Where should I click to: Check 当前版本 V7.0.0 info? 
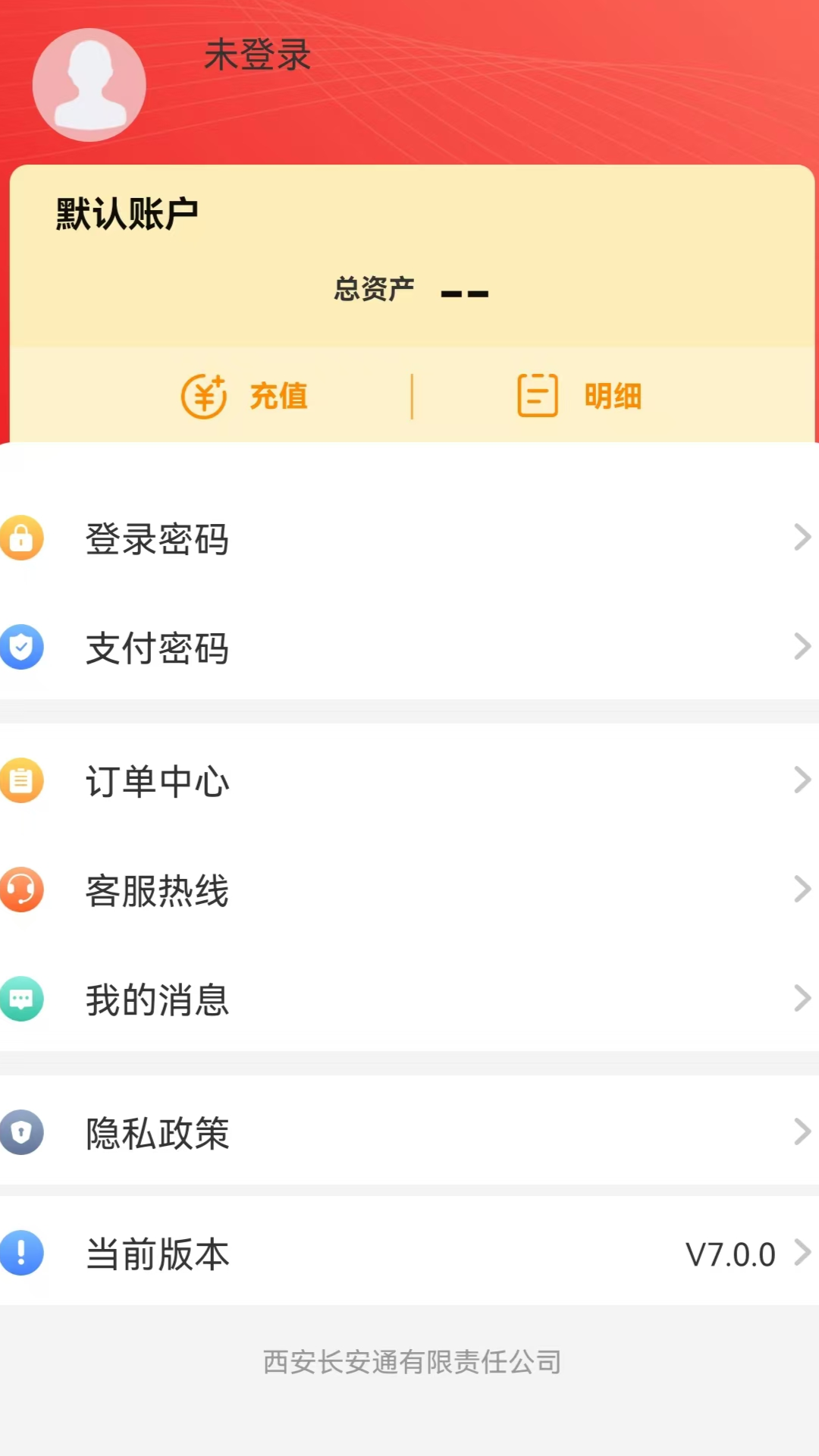[409, 1254]
